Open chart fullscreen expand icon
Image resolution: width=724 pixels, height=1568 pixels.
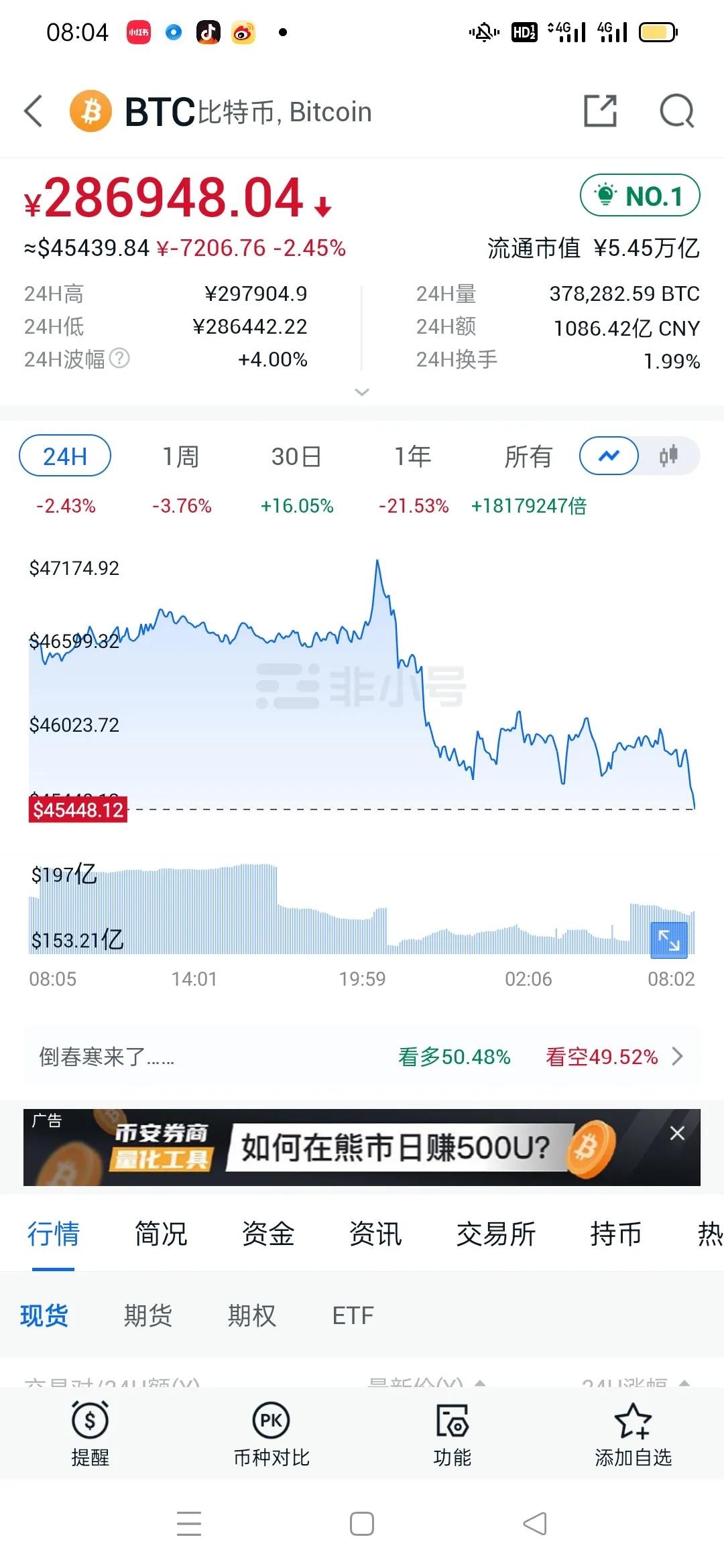coord(668,940)
